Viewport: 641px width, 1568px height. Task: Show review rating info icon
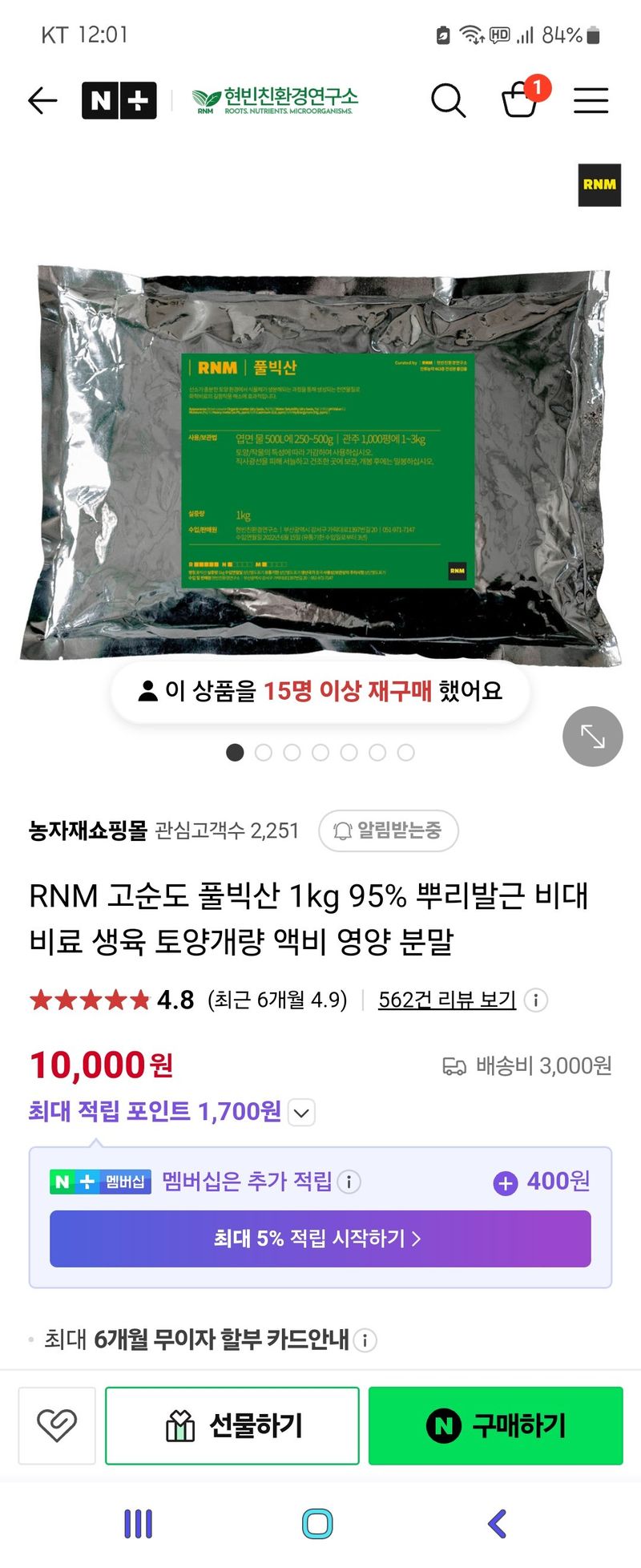tap(536, 1000)
